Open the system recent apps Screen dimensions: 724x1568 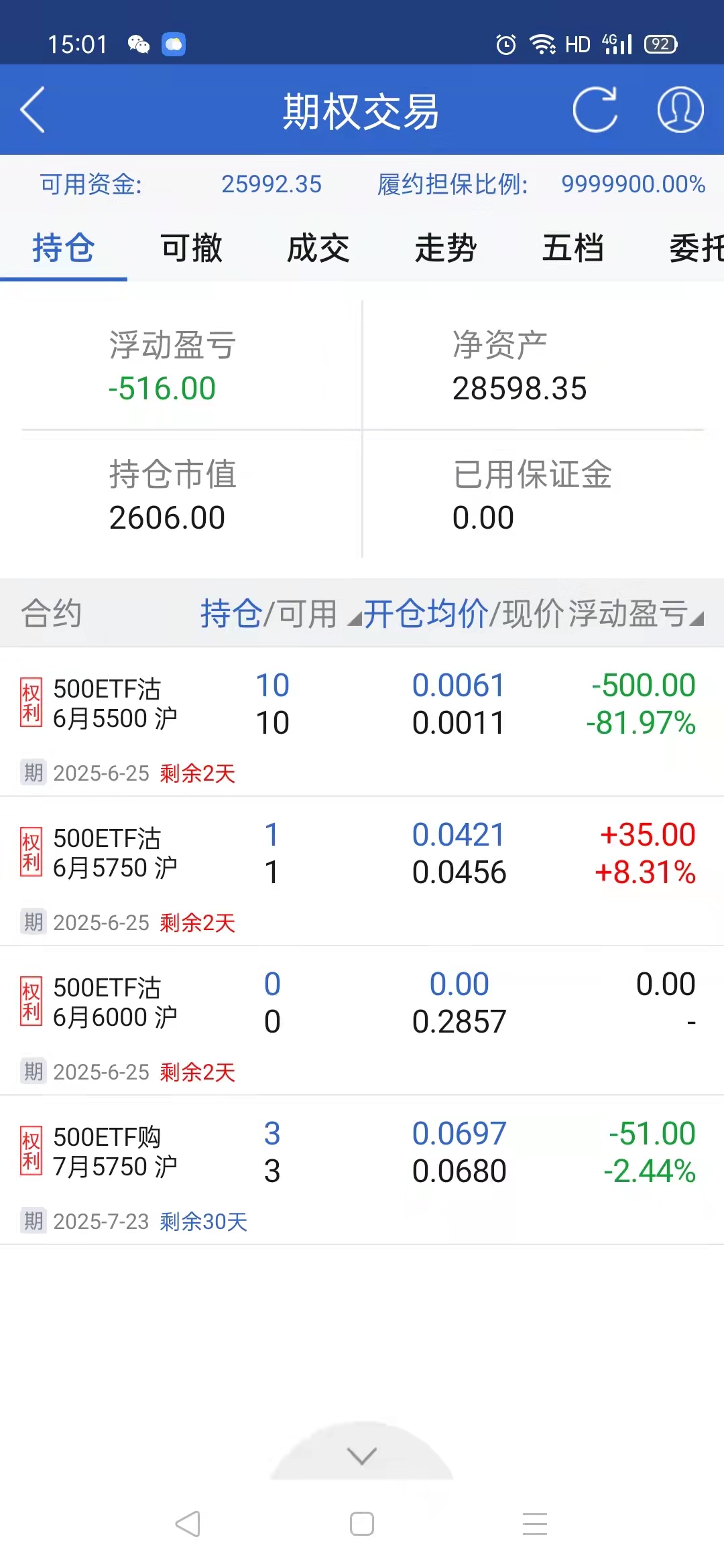click(x=535, y=1524)
